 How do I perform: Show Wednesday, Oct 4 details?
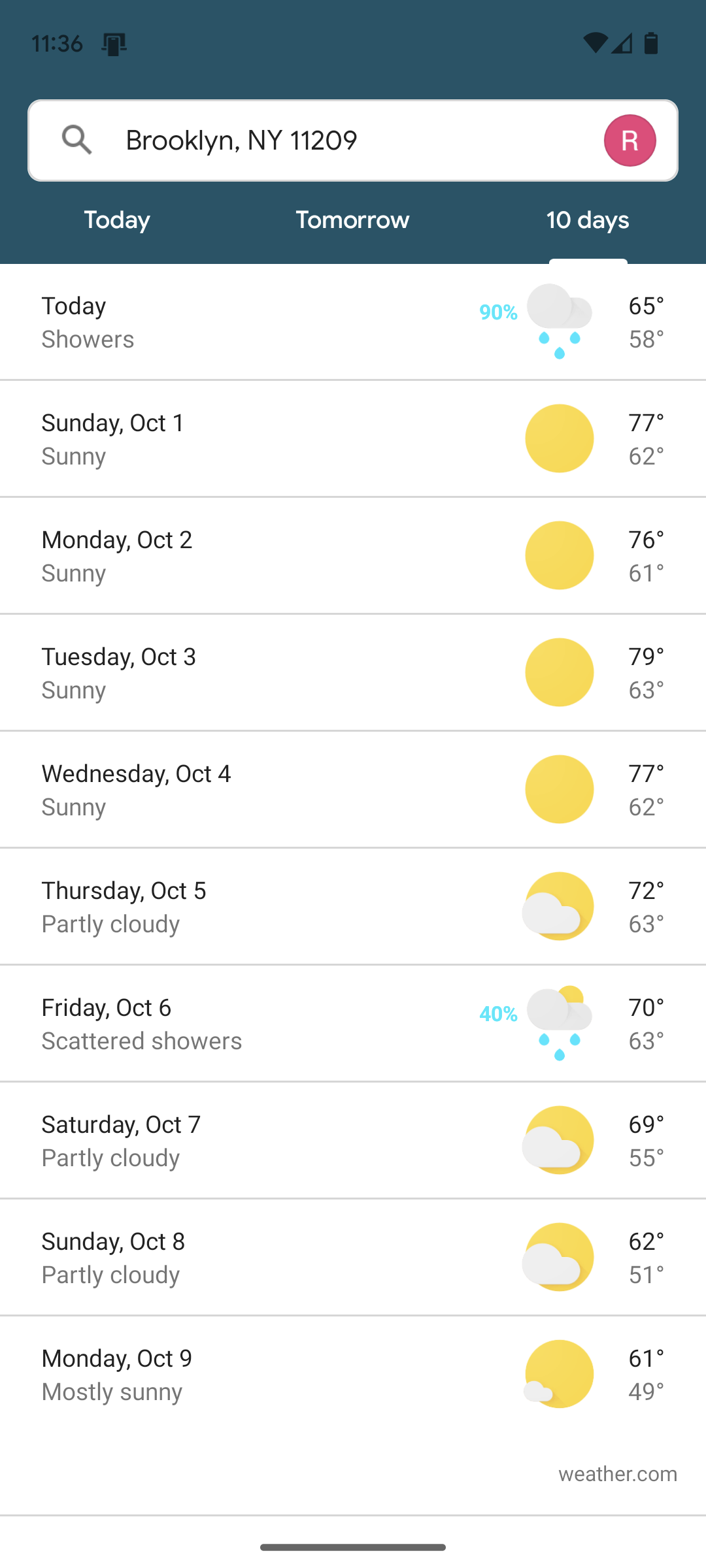[x=353, y=790]
